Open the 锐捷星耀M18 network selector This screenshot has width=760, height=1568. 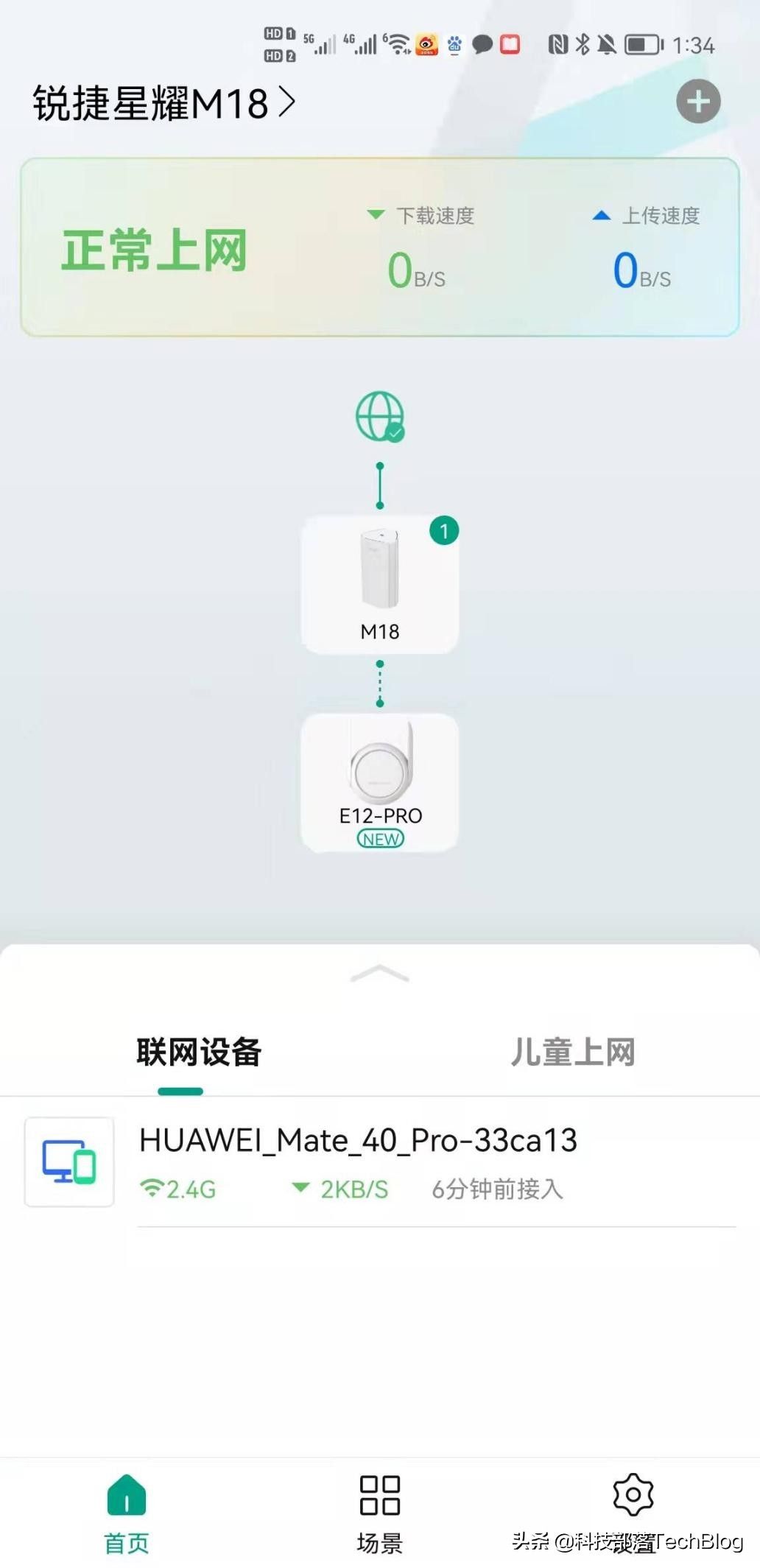click(x=163, y=103)
